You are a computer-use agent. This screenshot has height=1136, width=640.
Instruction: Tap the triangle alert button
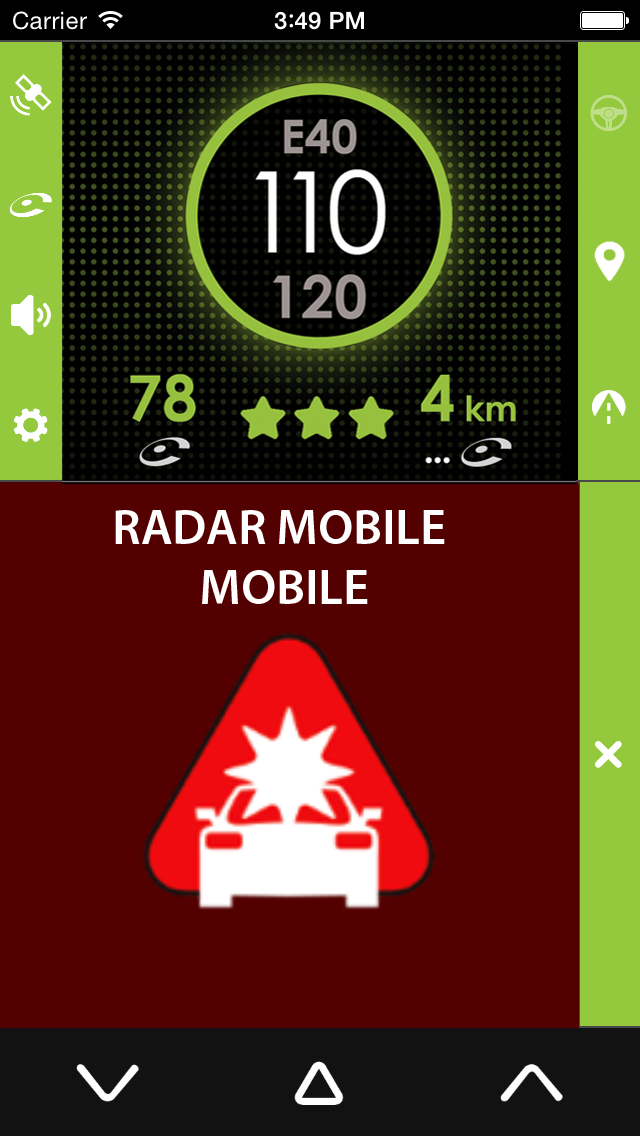coord(319,1083)
